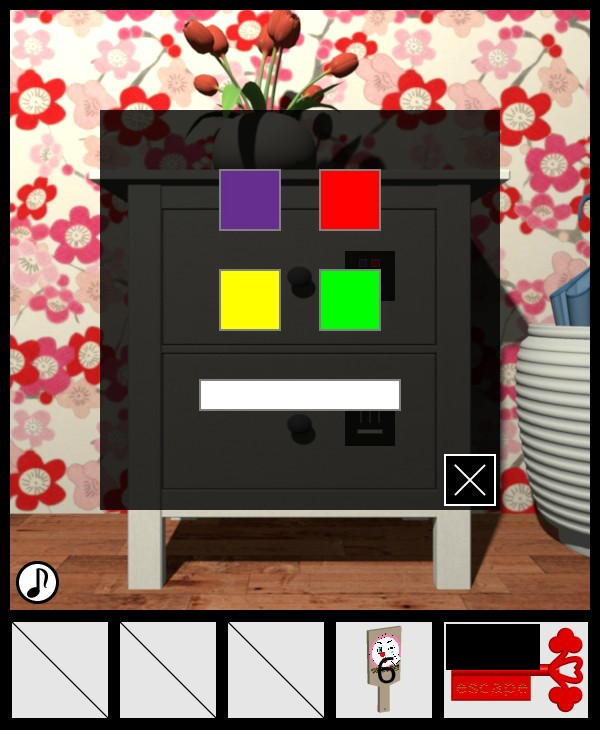Tap the red color square

[350, 200]
